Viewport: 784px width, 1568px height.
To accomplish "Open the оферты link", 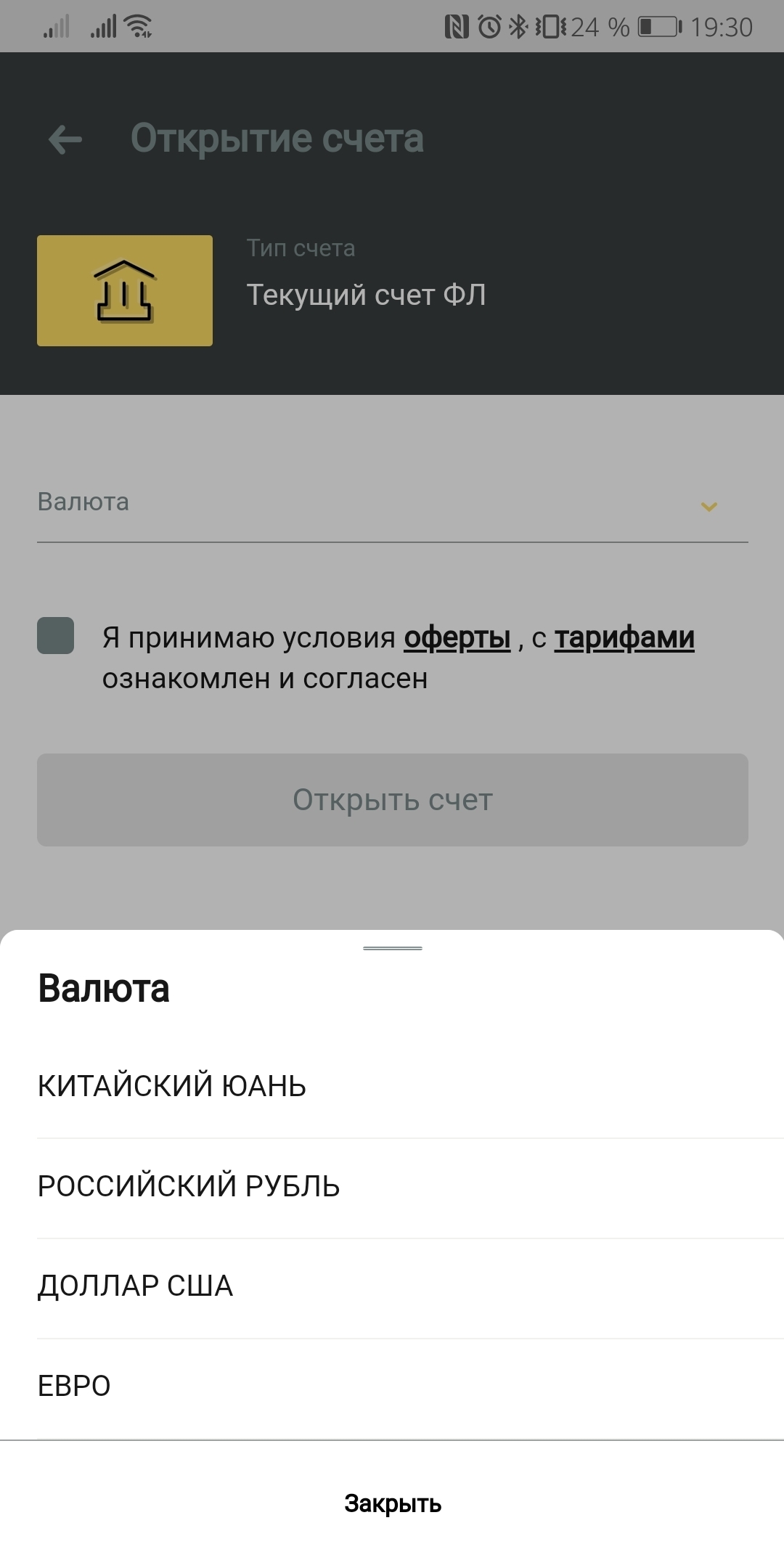I will pyautogui.click(x=457, y=637).
